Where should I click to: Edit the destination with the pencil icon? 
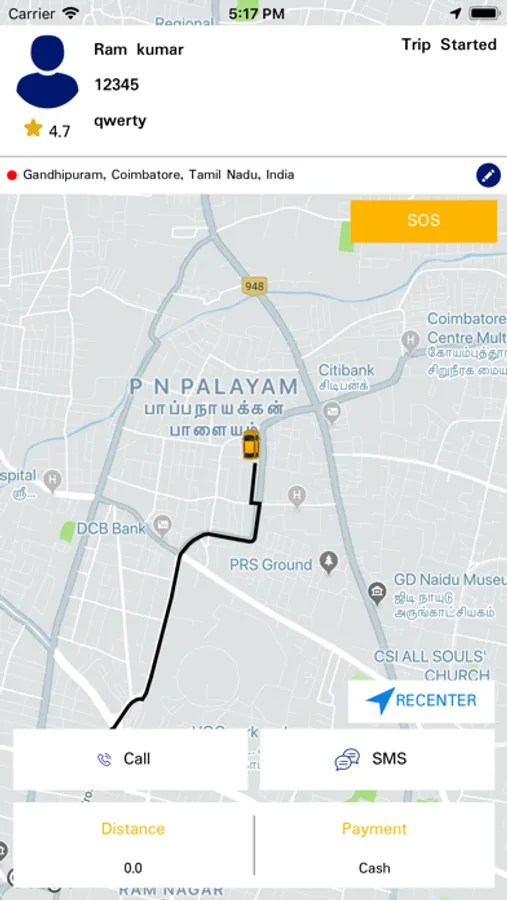click(488, 176)
